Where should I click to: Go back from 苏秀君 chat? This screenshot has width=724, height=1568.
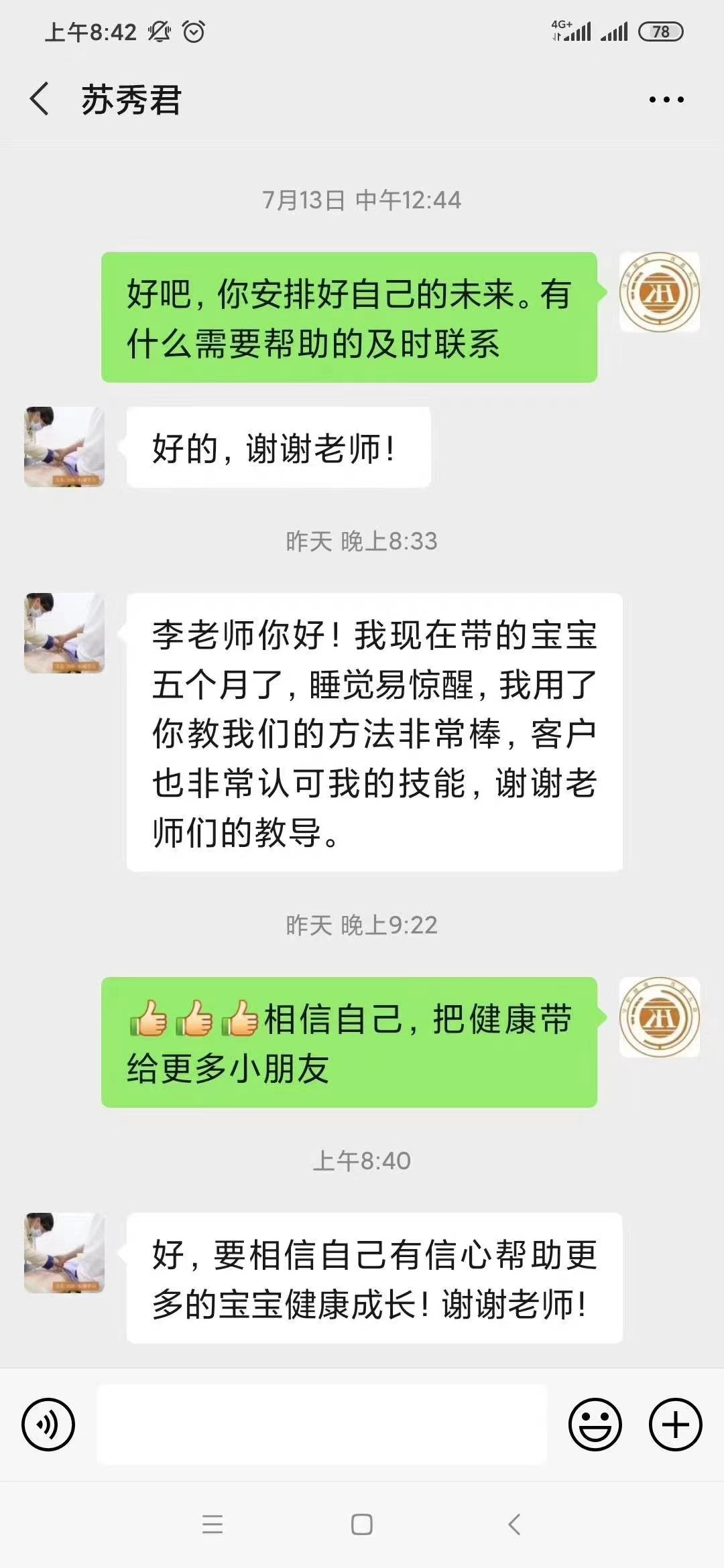[x=40, y=99]
